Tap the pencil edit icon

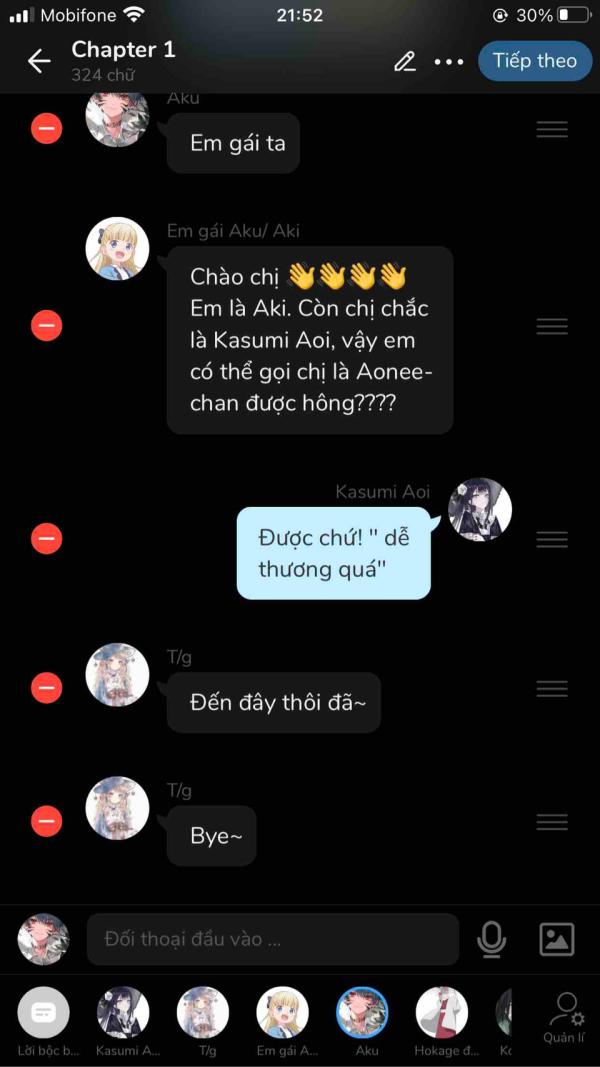click(404, 61)
